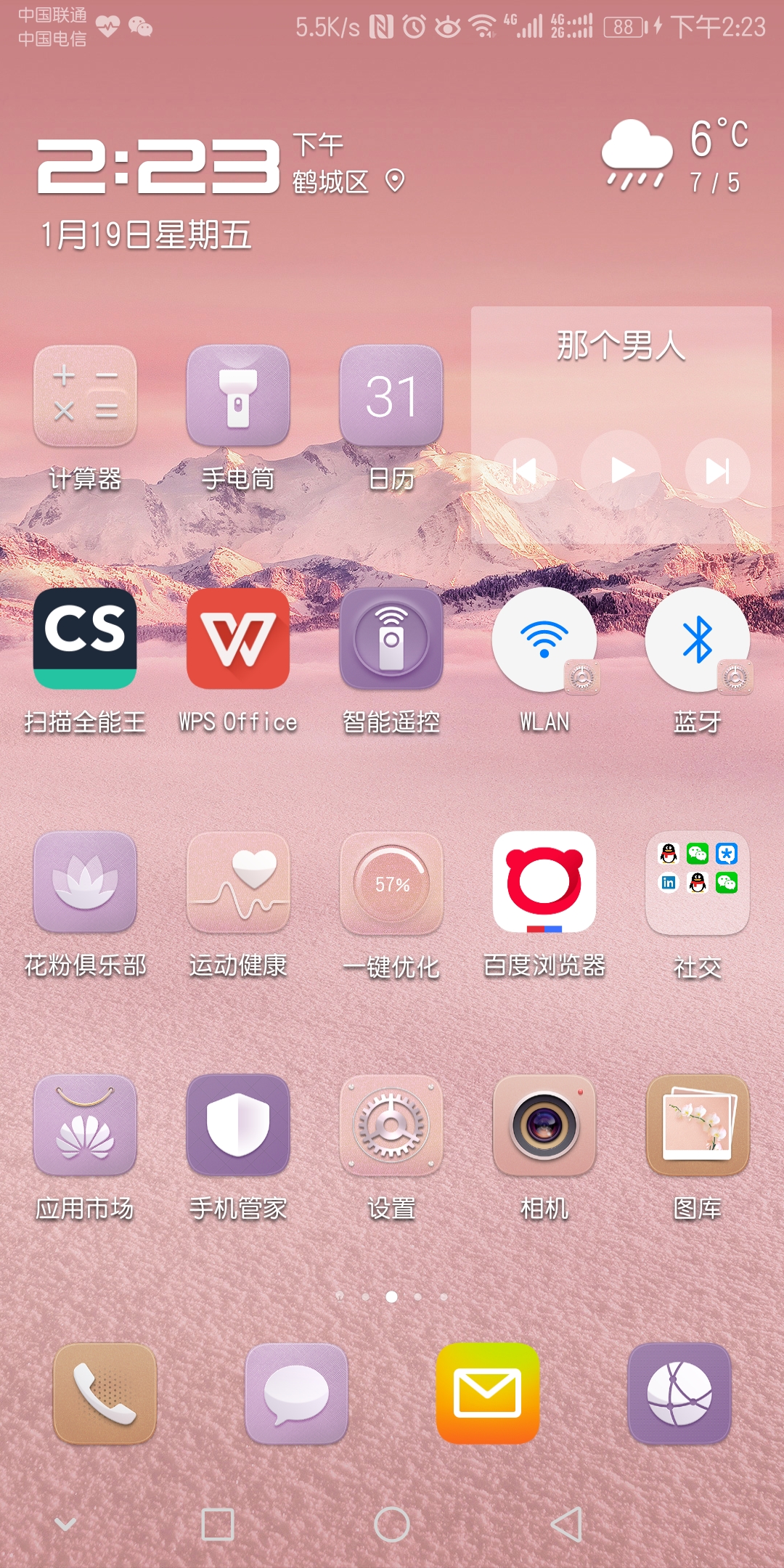Screen dimensions: 784x1568
Task: Open the 社交 social folder
Action: [x=697, y=882]
